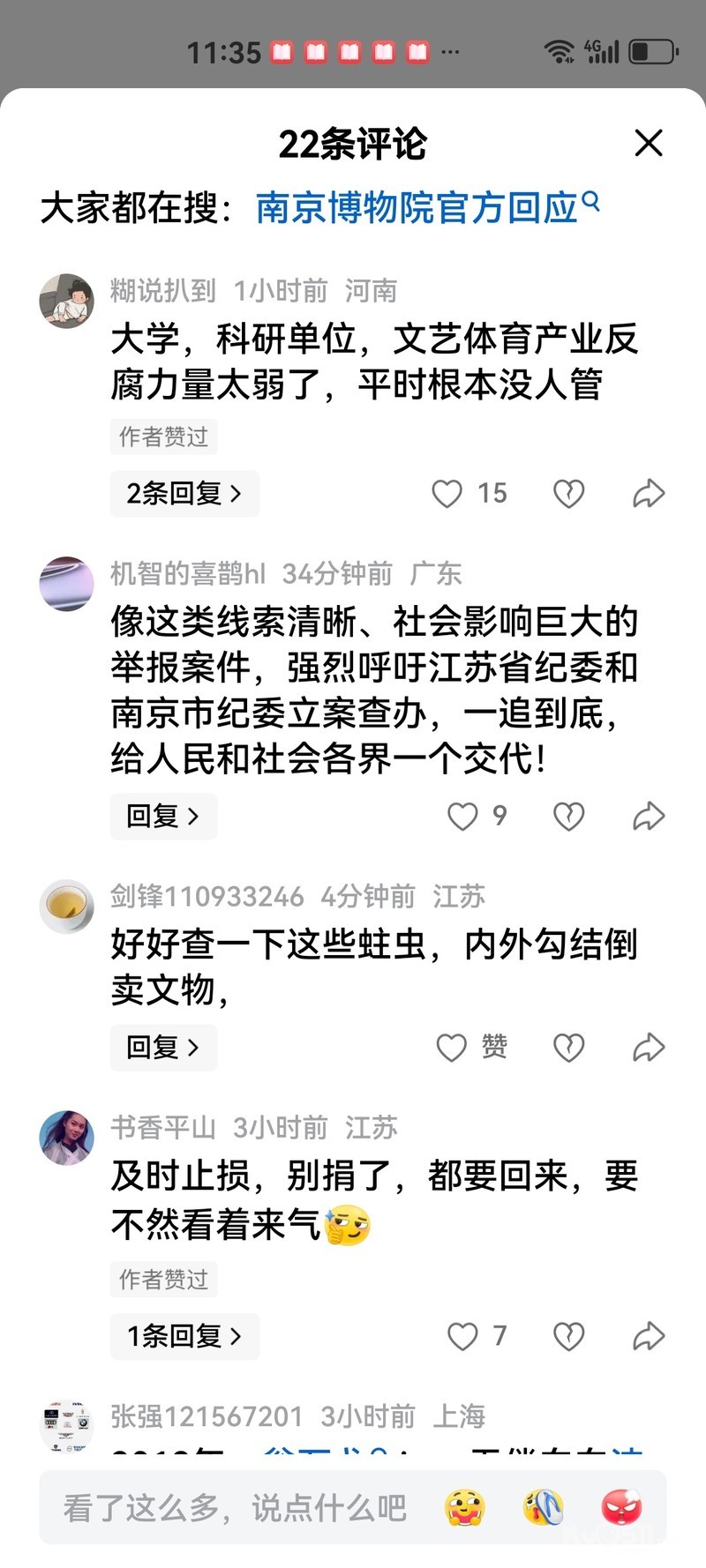The height and width of the screenshot is (1568, 706).
Task: Tap the comment input field 说点什么吧
Action: pyautogui.click(x=234, y=1508)
